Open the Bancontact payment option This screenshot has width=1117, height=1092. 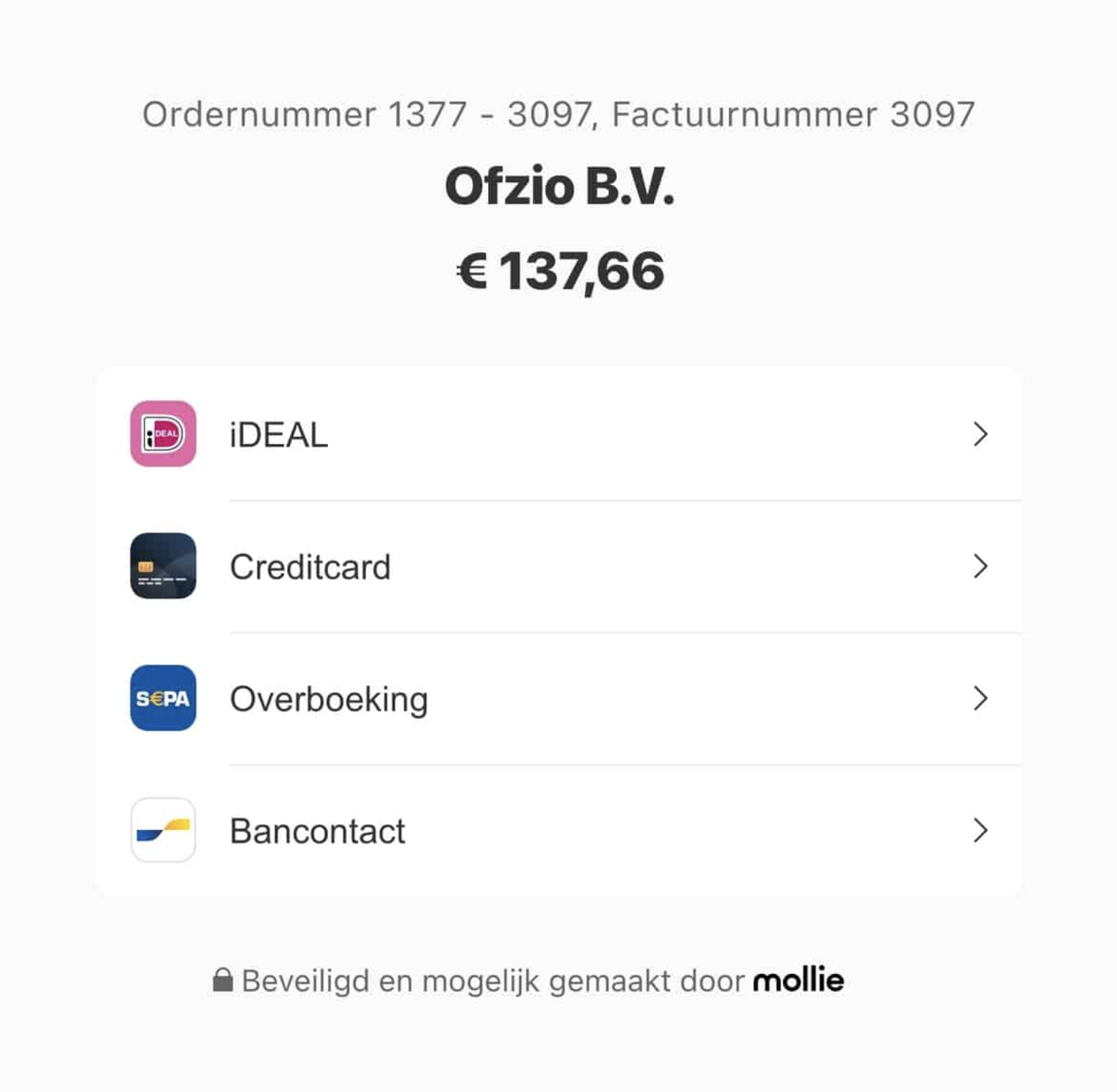(x=558, y=831)
